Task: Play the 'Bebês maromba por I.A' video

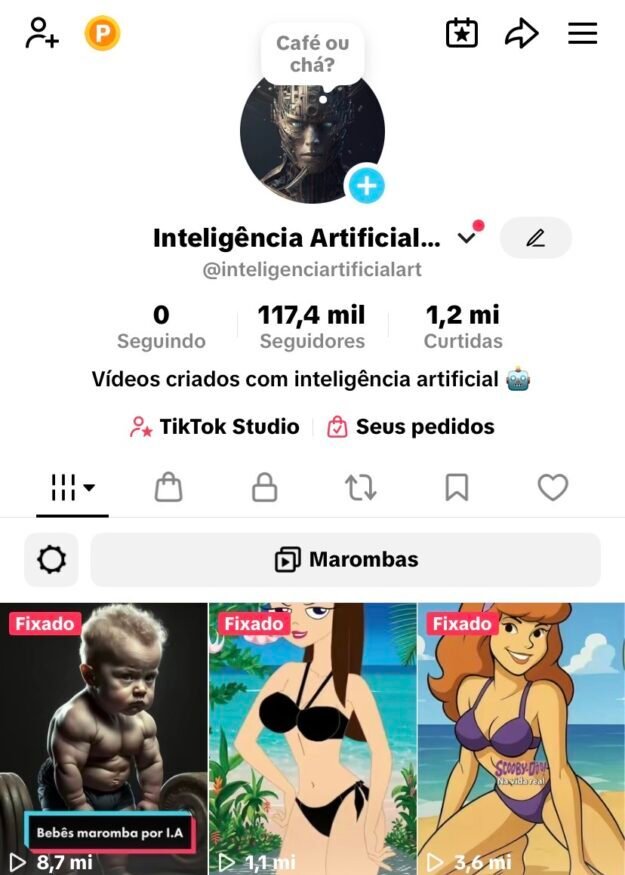Action: pos(104,740)
